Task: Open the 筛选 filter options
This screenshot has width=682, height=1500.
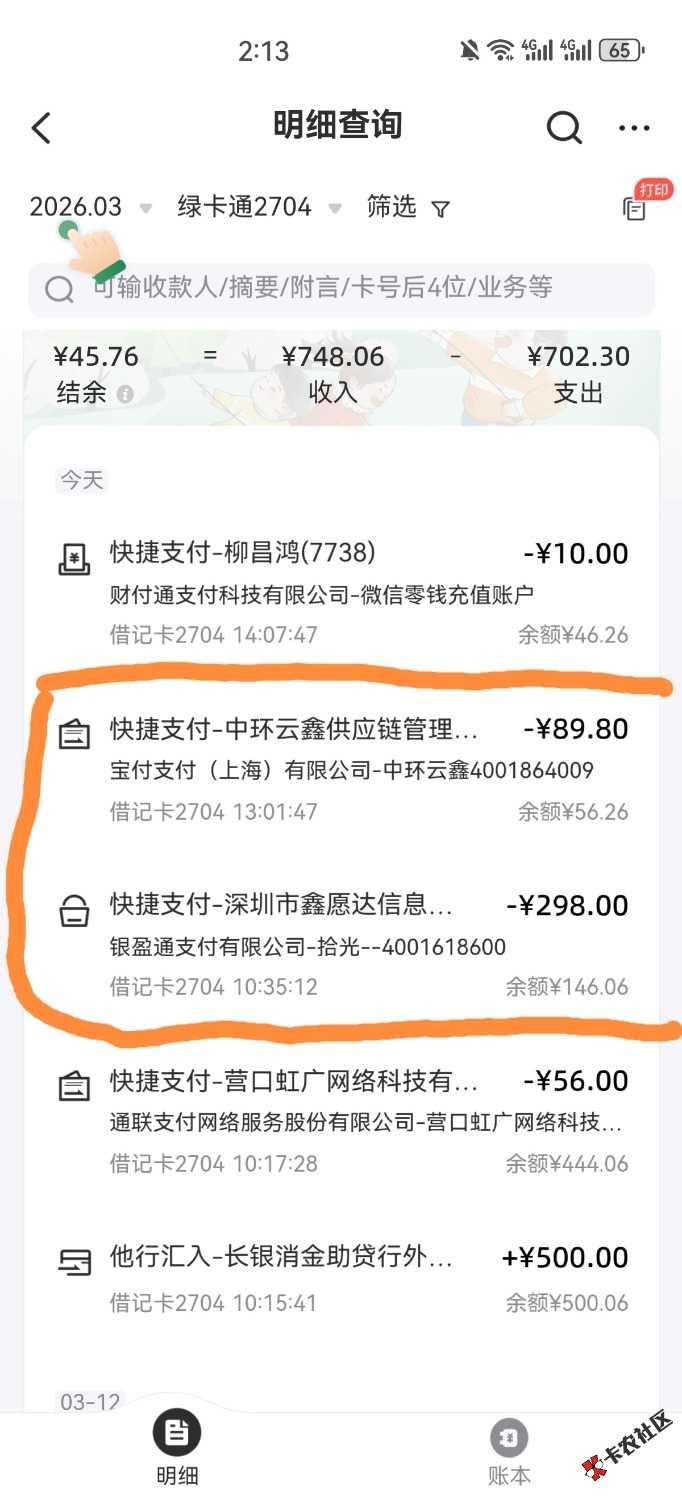Action: tap(408, 208)
